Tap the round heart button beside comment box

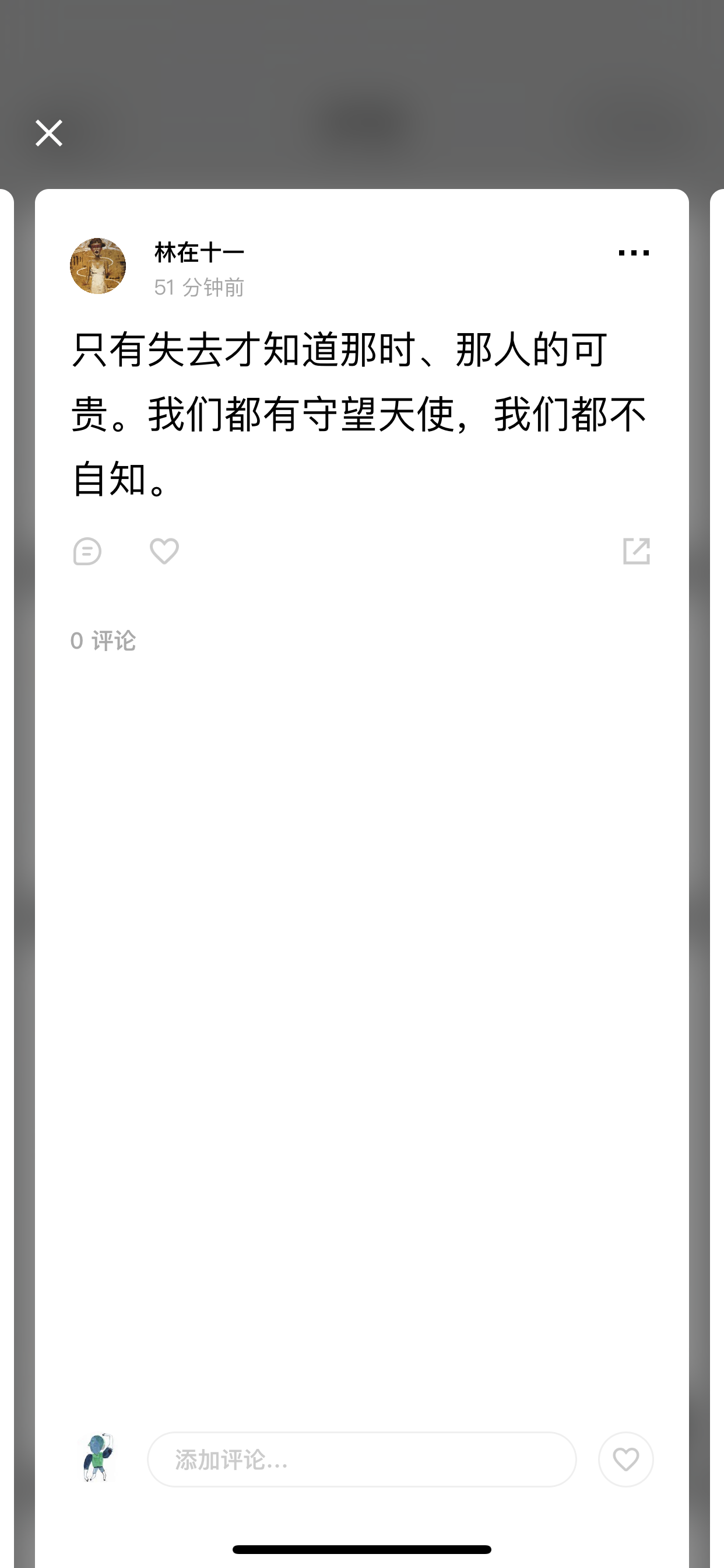pos(625,1459)
